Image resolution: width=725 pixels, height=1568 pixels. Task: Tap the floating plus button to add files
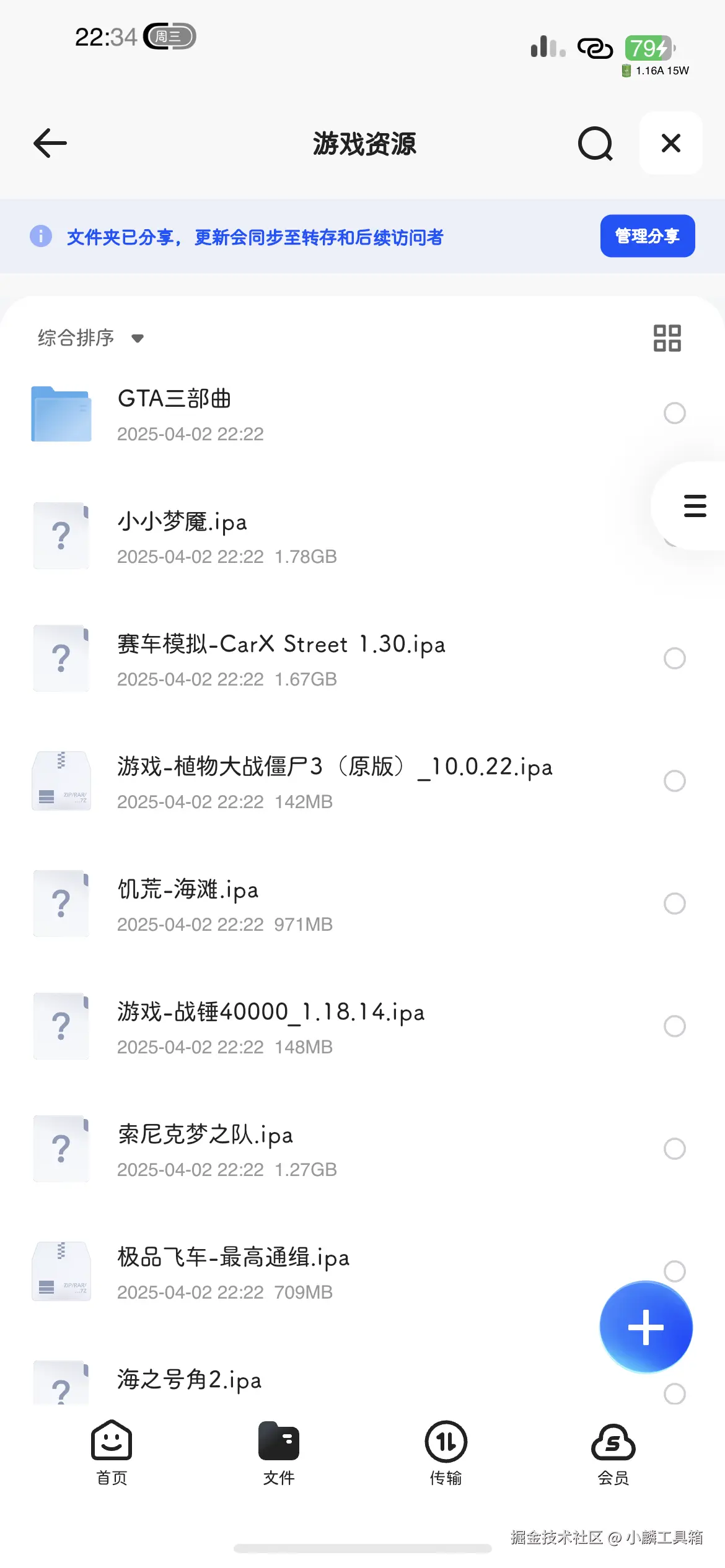[x=645, y=1326]
